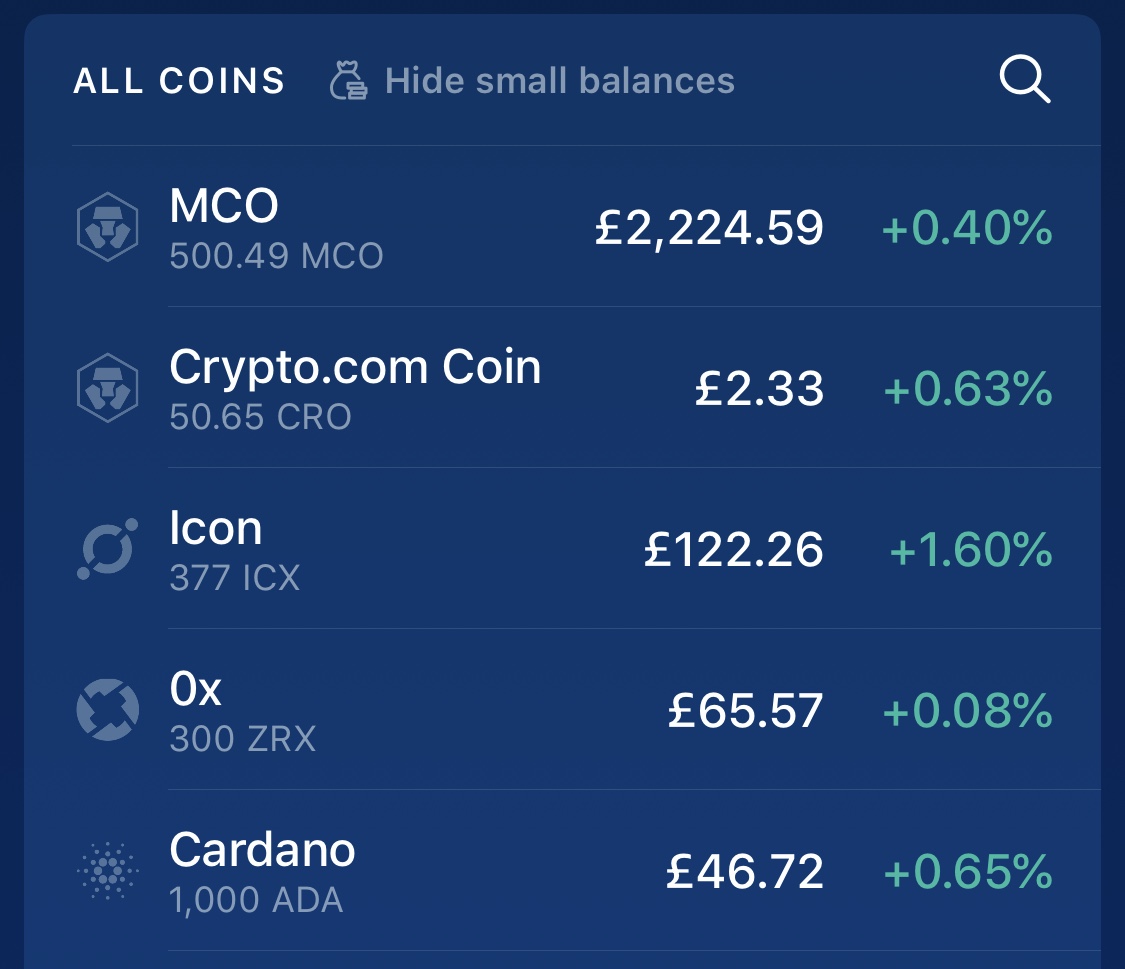The width and height of the screenshot is (1125, 969).
Task: Tap the Cardano ADA row
Action: 562,871
